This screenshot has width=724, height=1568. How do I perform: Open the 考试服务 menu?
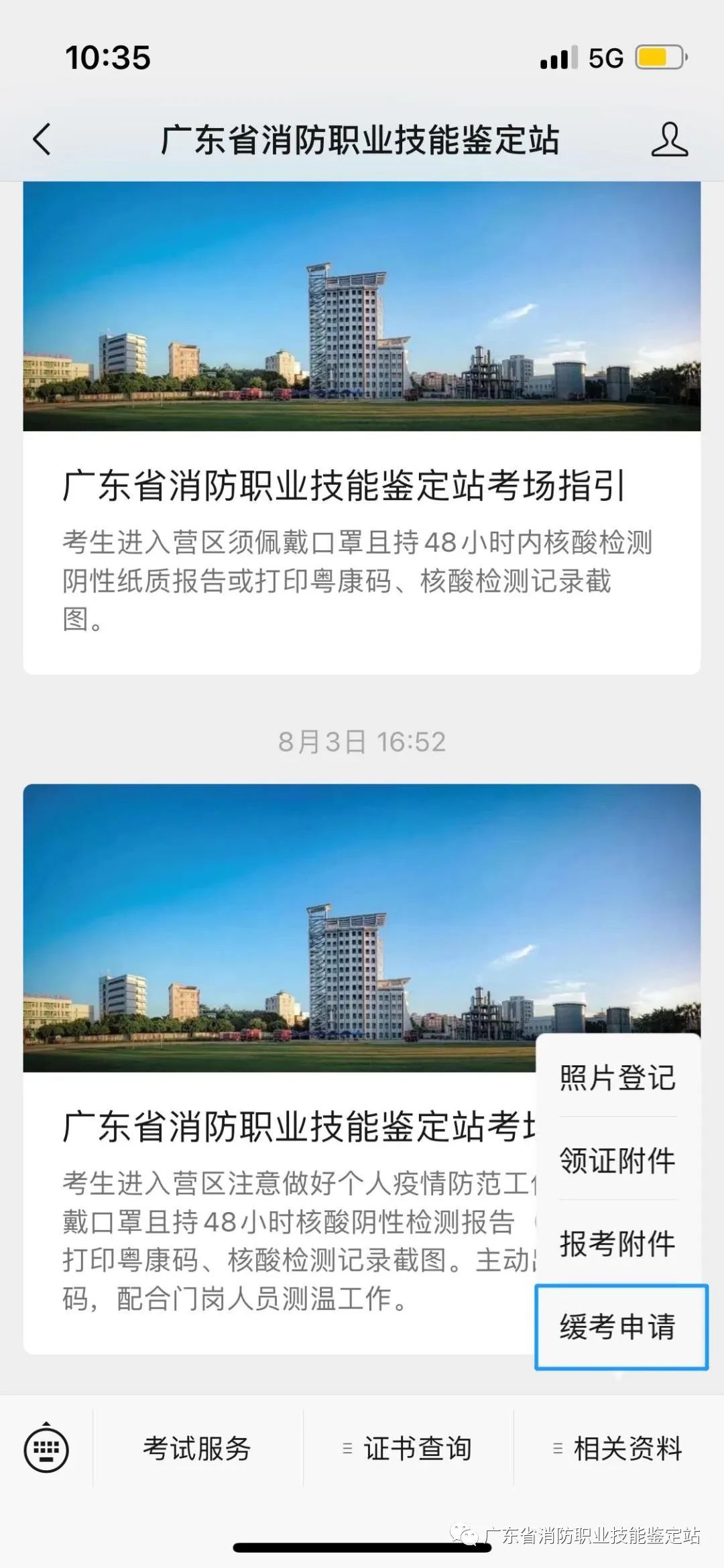(197, 1449)
